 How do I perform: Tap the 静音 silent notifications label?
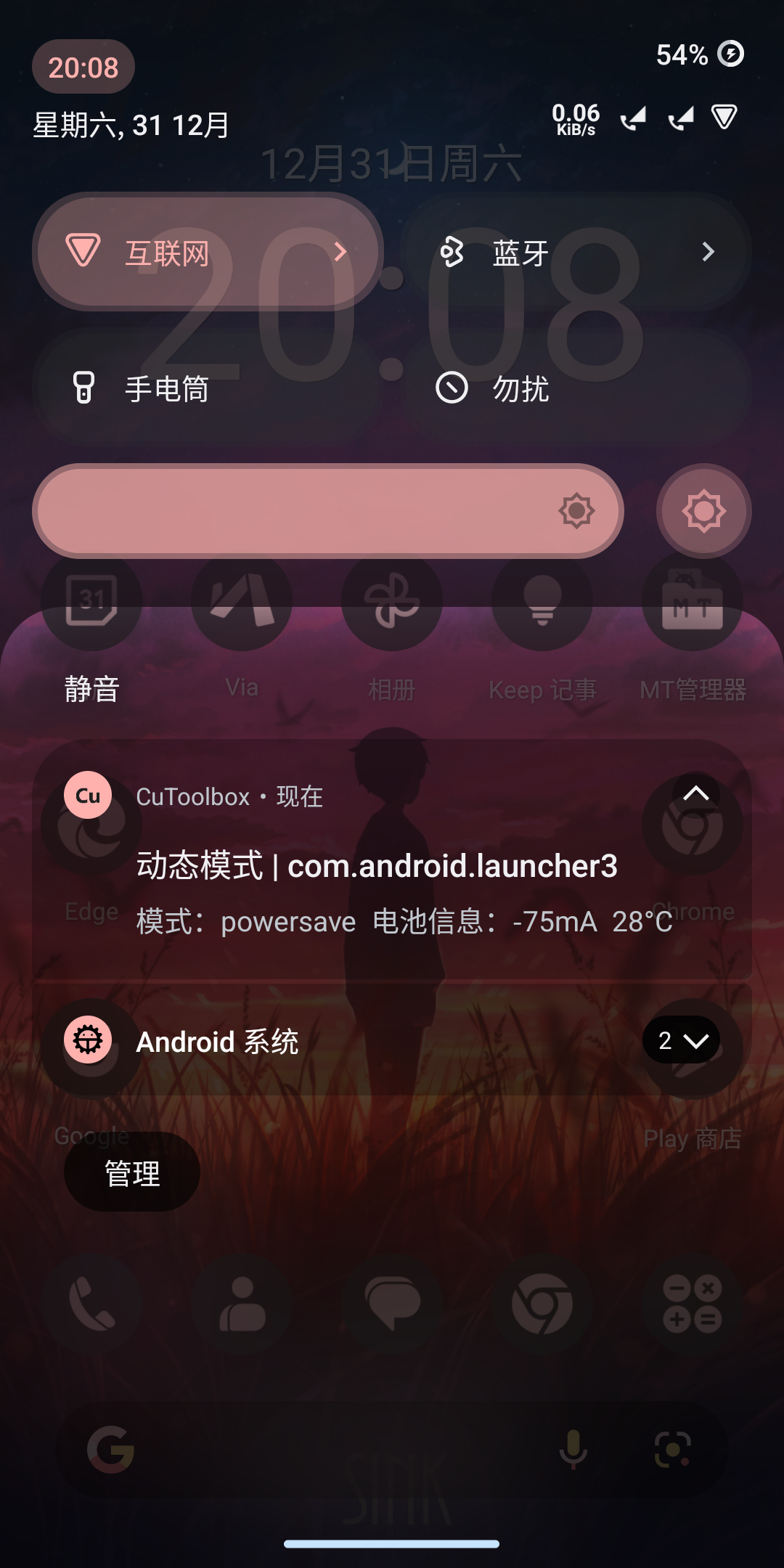coord(92,689)
